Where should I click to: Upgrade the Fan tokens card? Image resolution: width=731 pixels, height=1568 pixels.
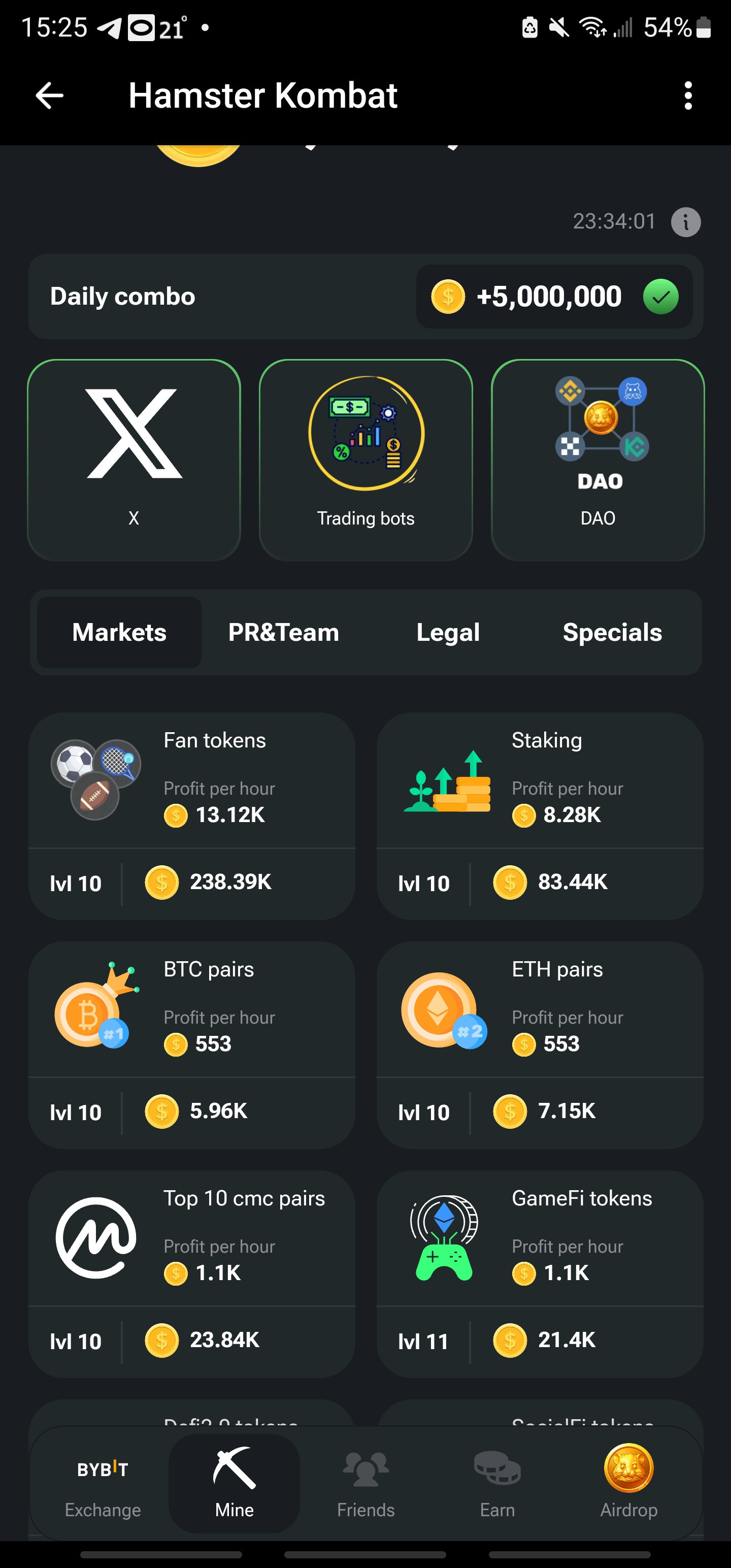click(x=192, y=815)
